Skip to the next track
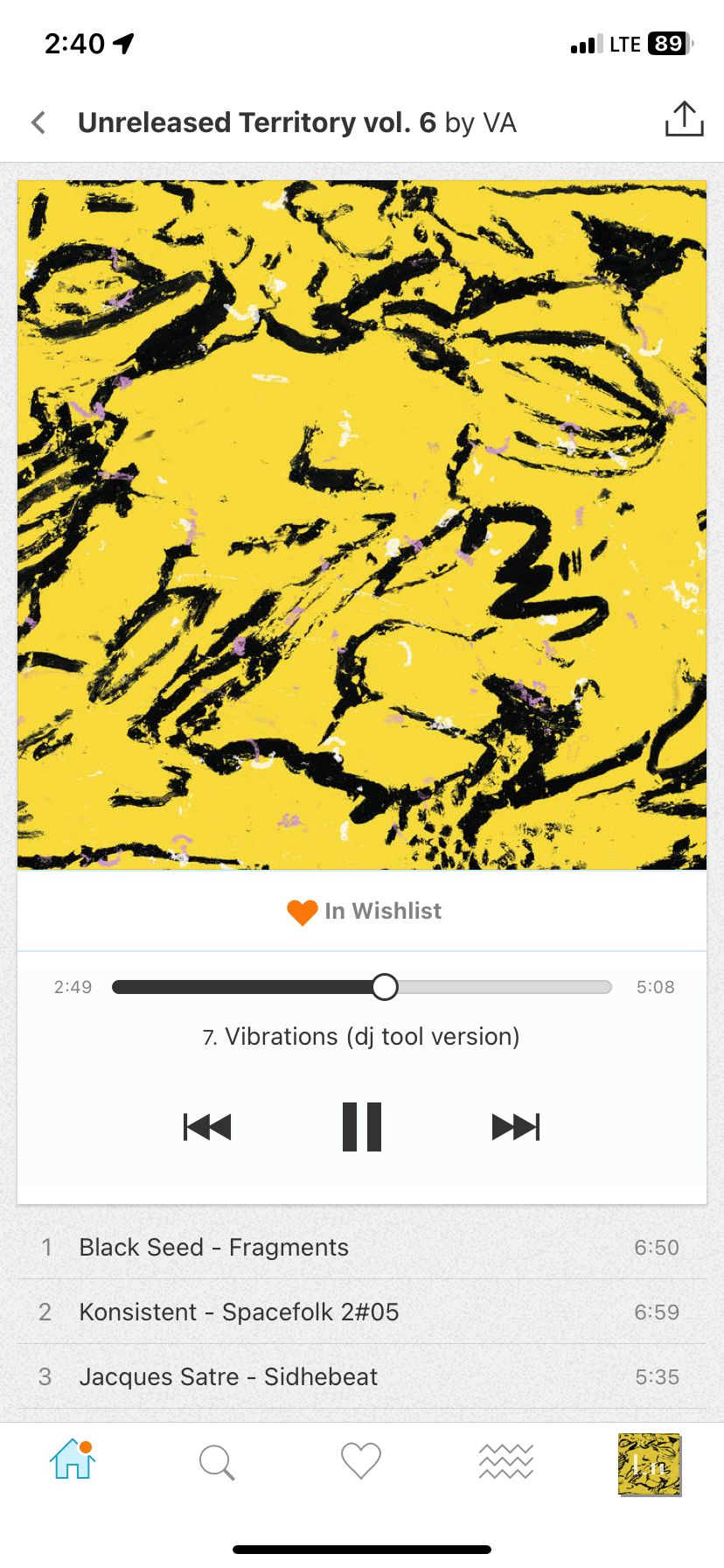The height and width of the screenshot is (1568, 724). (x=516, y=1126)
